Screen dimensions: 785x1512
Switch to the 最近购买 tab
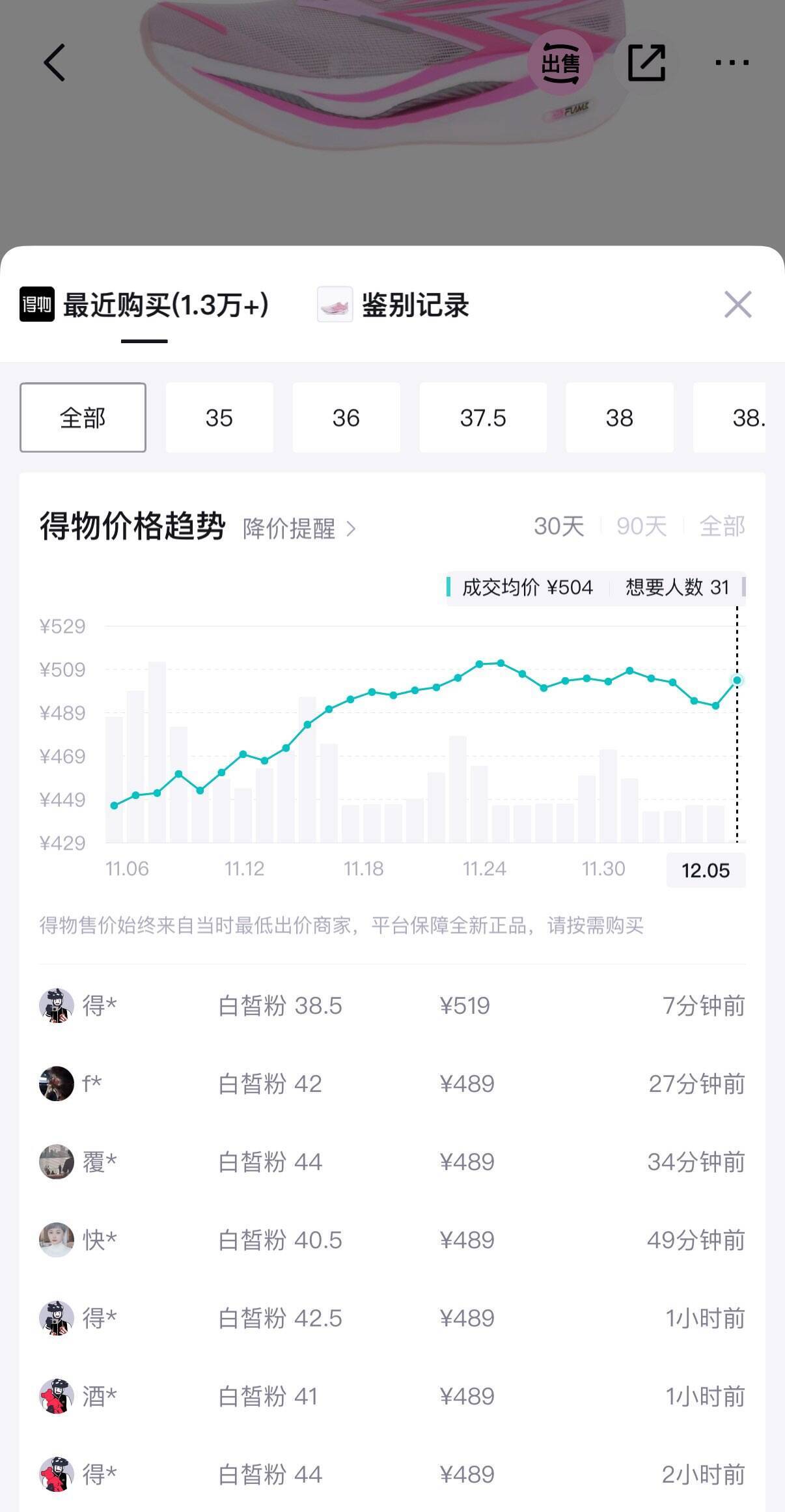[145, 305]
